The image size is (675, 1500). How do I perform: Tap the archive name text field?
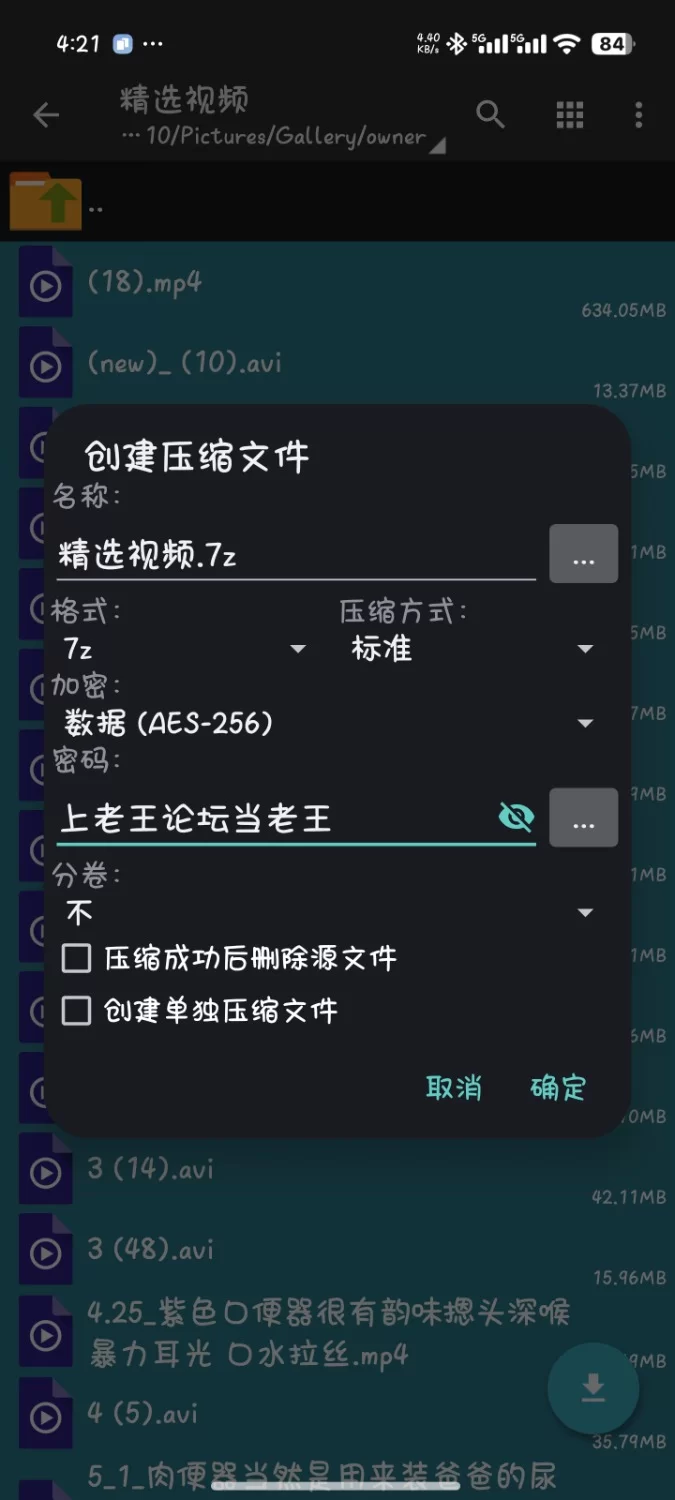click(x=295, y=555)
